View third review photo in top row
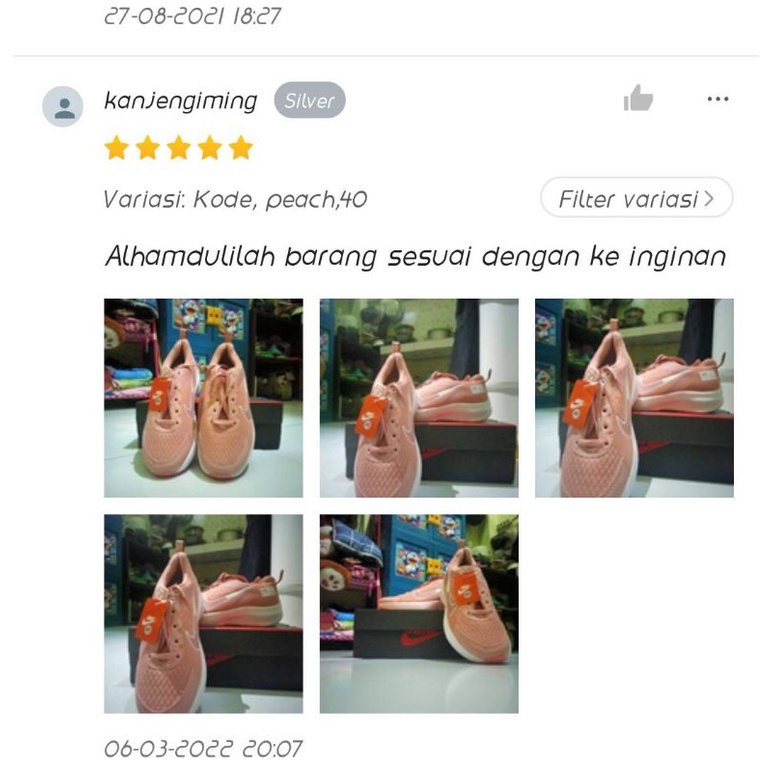773x773 pixels. [x=633, y=397]
